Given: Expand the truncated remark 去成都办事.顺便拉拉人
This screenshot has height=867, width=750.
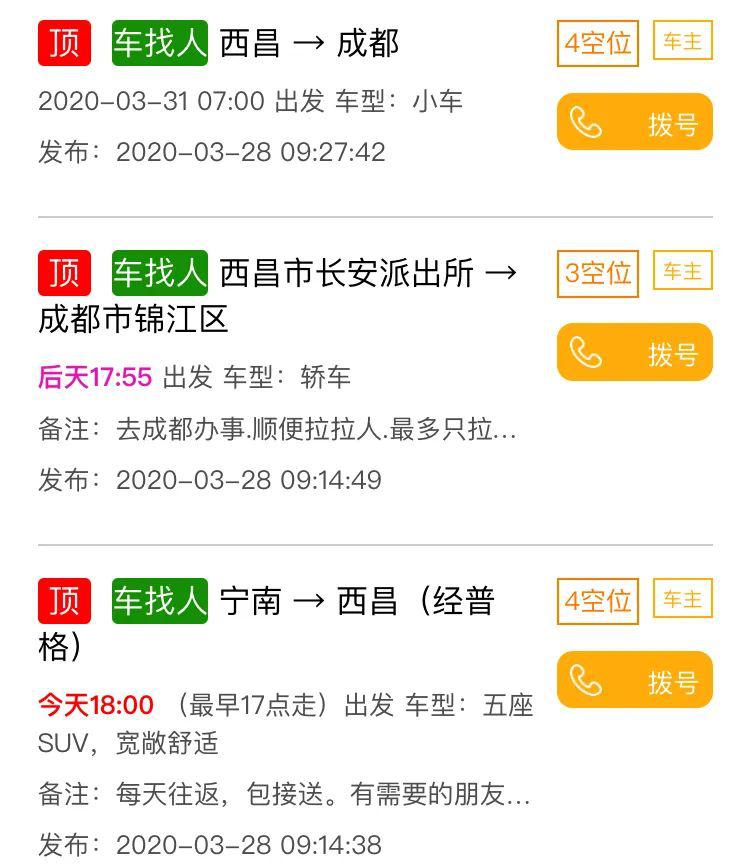Looking at the screenshot, I should pyautogui.click(x=290, y=428).
